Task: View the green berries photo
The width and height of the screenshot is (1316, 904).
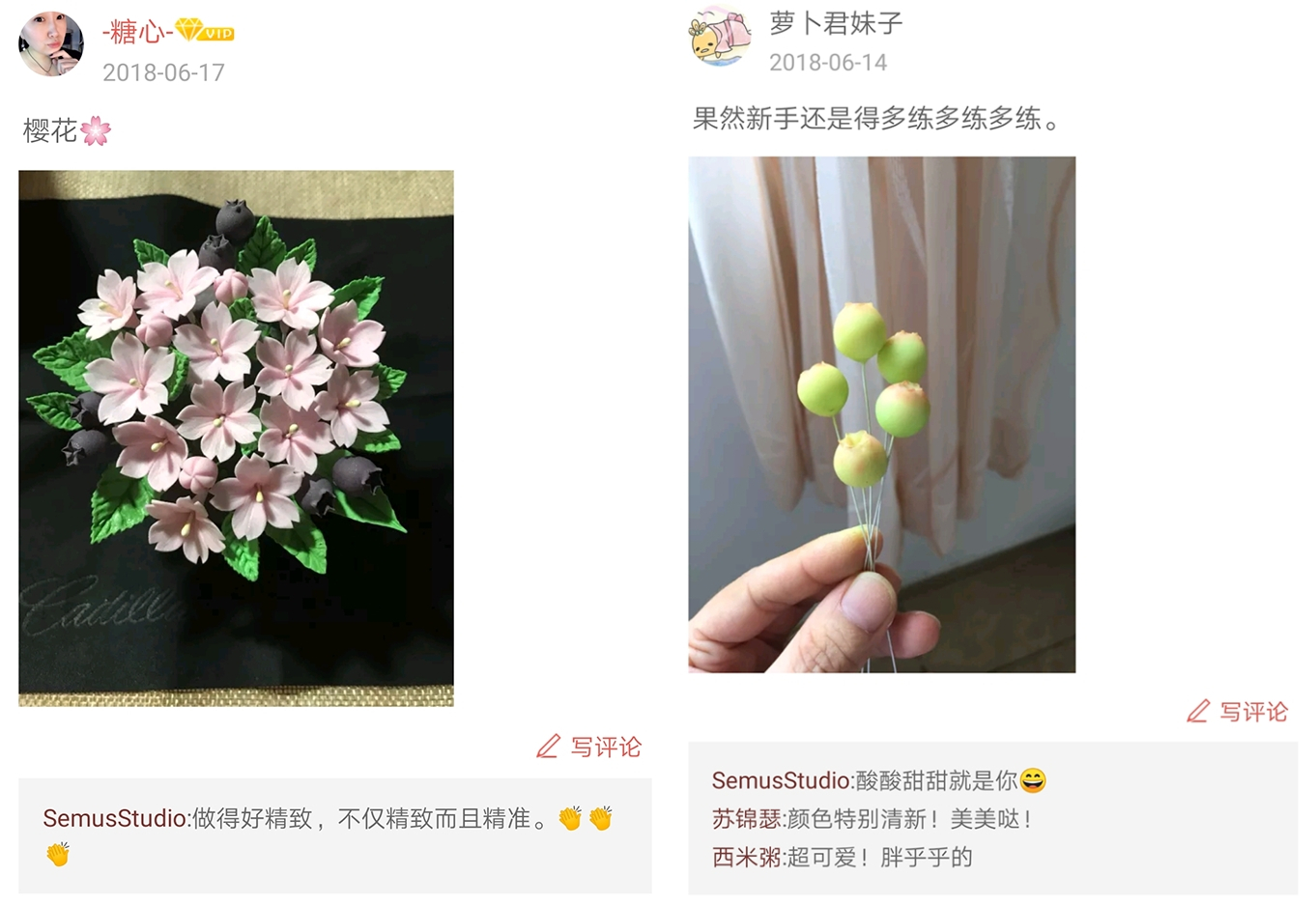Action: pyautogui.click(x=881, y=414)
